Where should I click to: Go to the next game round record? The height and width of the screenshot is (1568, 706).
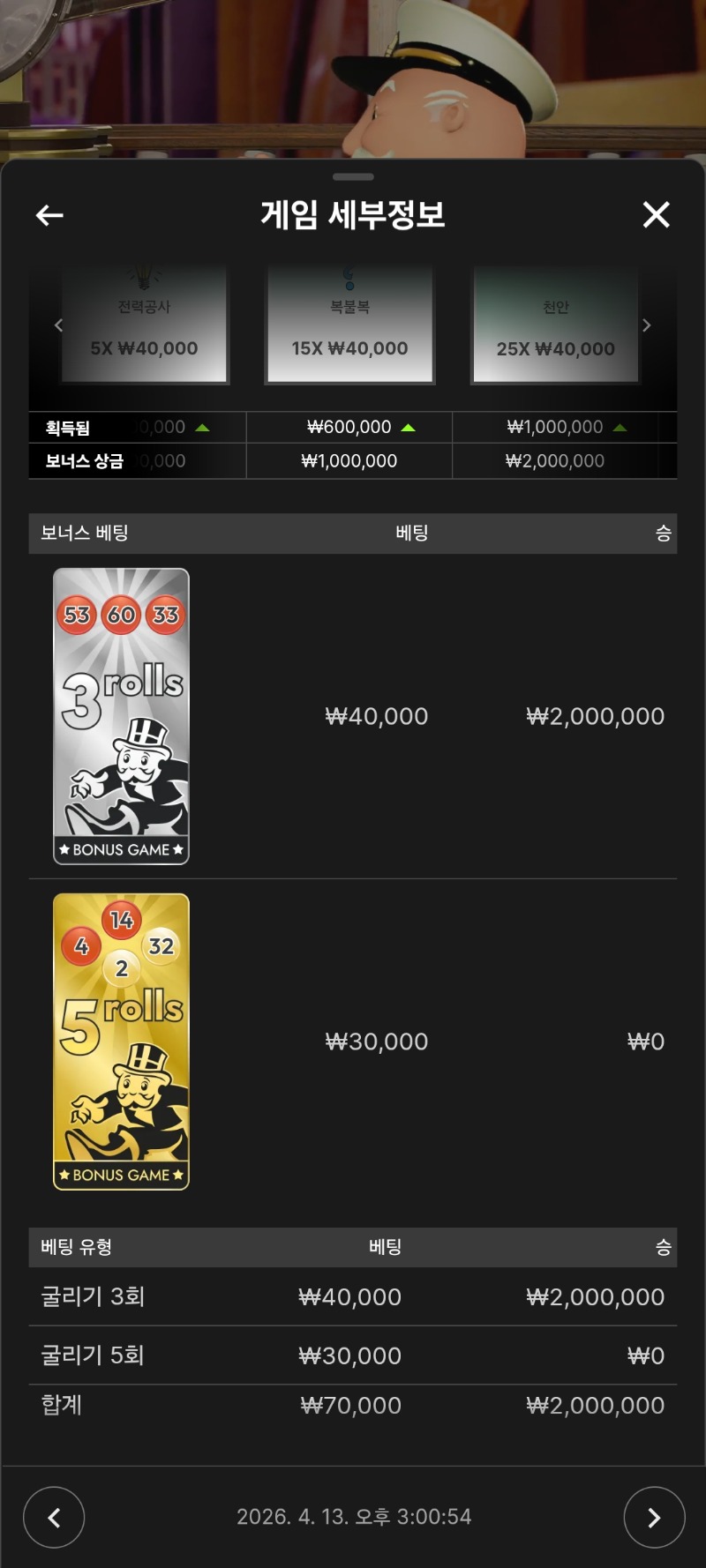click(654, 1517)
